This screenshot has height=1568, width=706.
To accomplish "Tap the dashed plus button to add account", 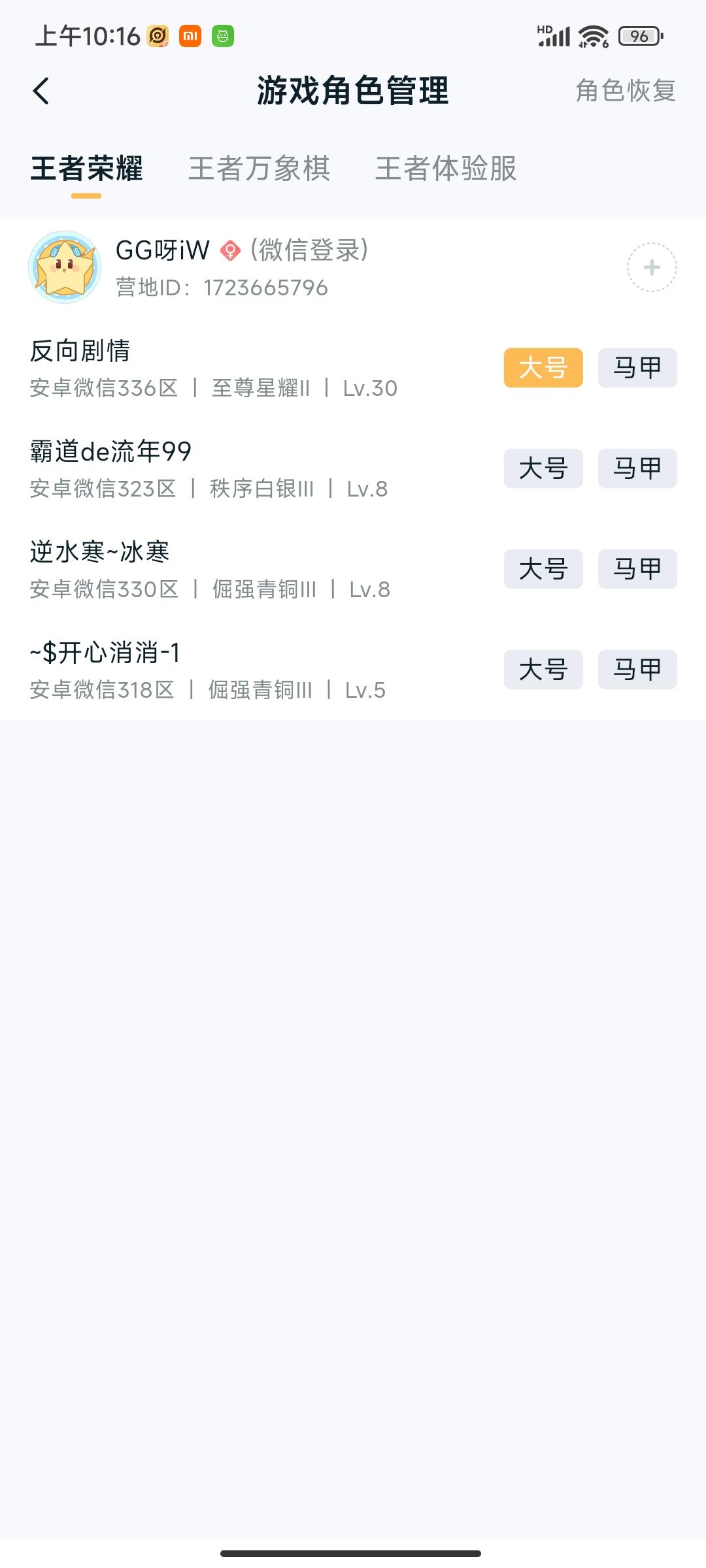I will (x=652, y=268).
